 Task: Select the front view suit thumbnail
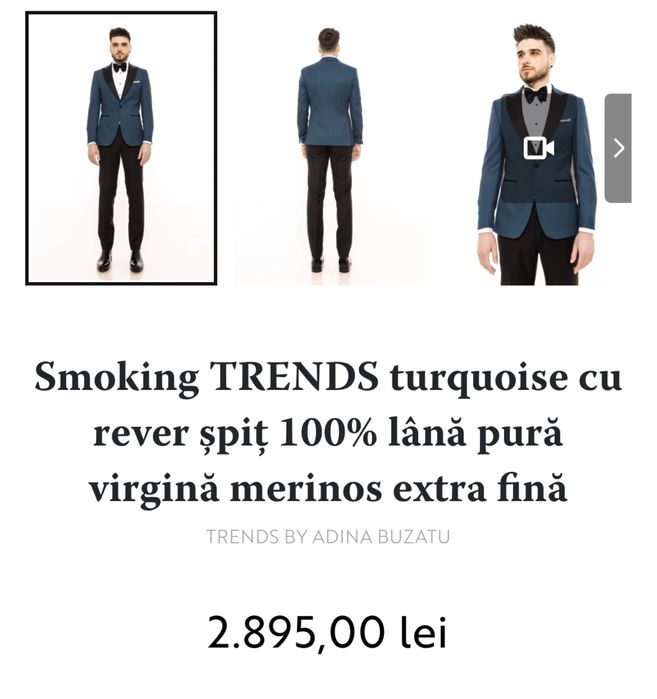tap(121, 148)
